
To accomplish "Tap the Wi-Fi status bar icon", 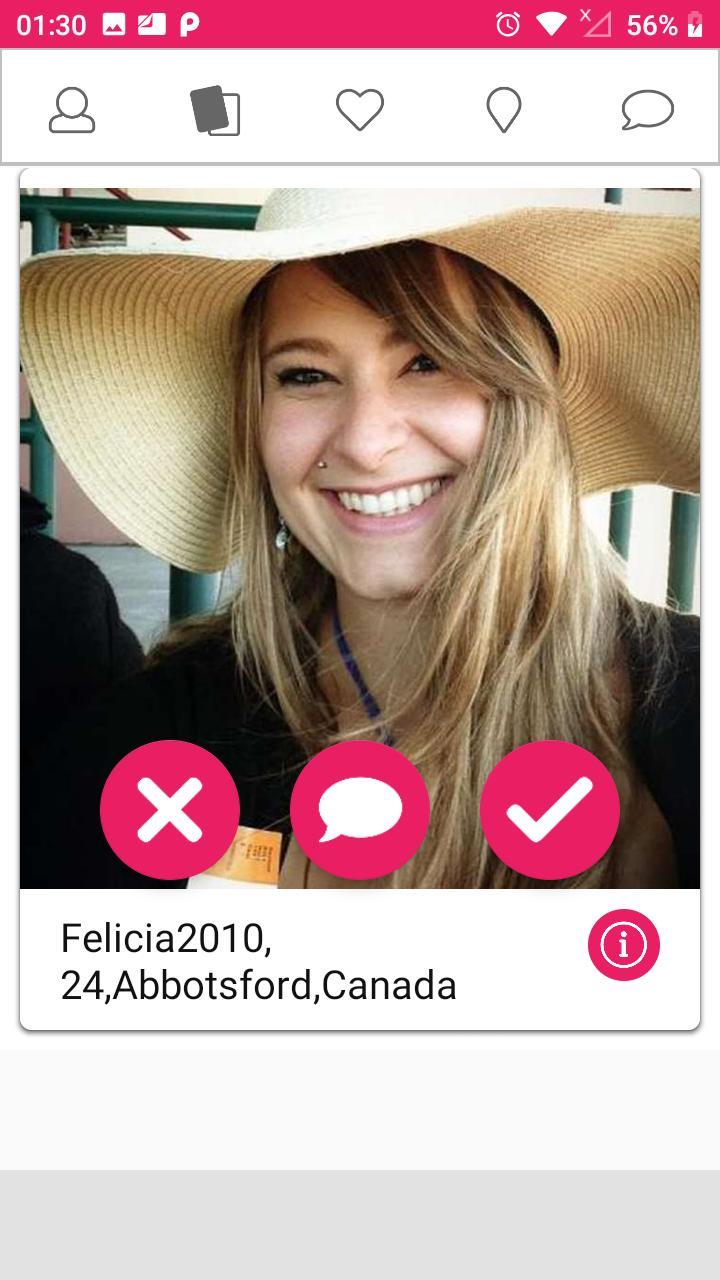I will tap(550, 22).
